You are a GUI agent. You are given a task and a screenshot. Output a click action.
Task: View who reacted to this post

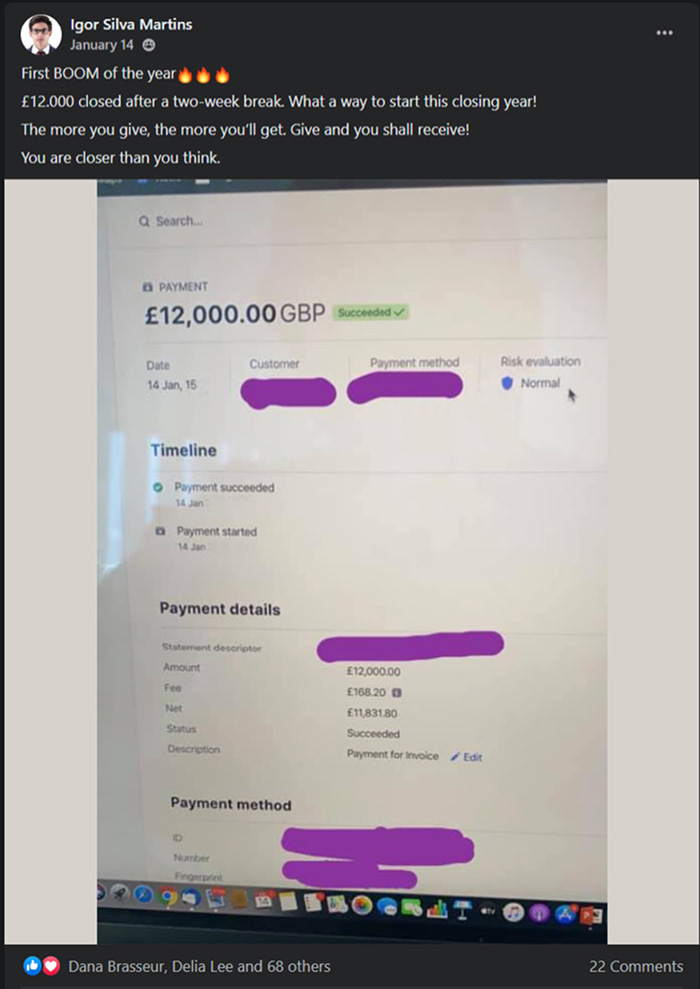click(198, 966)
